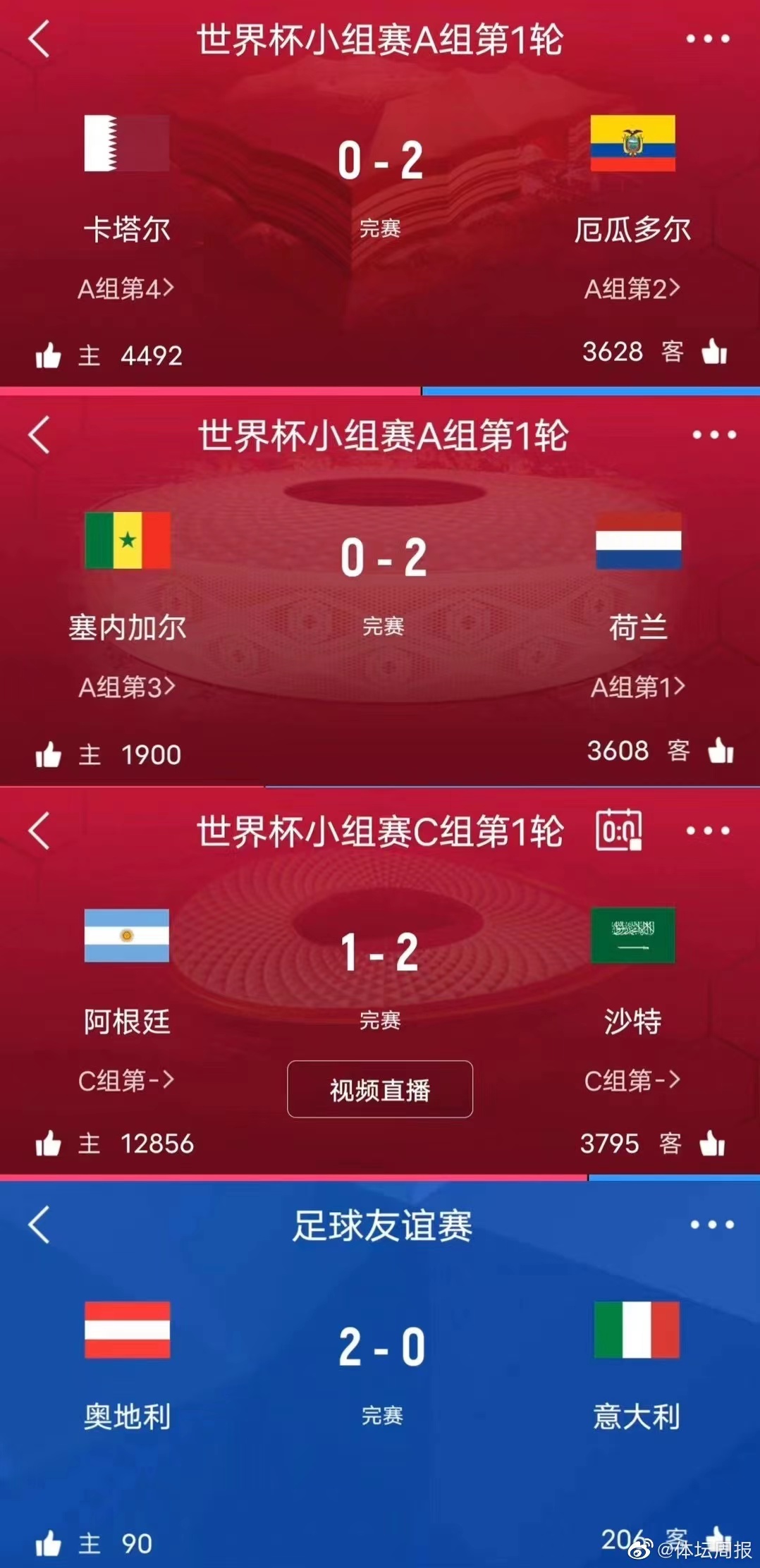Tap the thumbs-up beside 阿根廷 count 12856
The height and width of the screenshot is (1568, 760).
pyautogui.click(x=49, y=1144)
